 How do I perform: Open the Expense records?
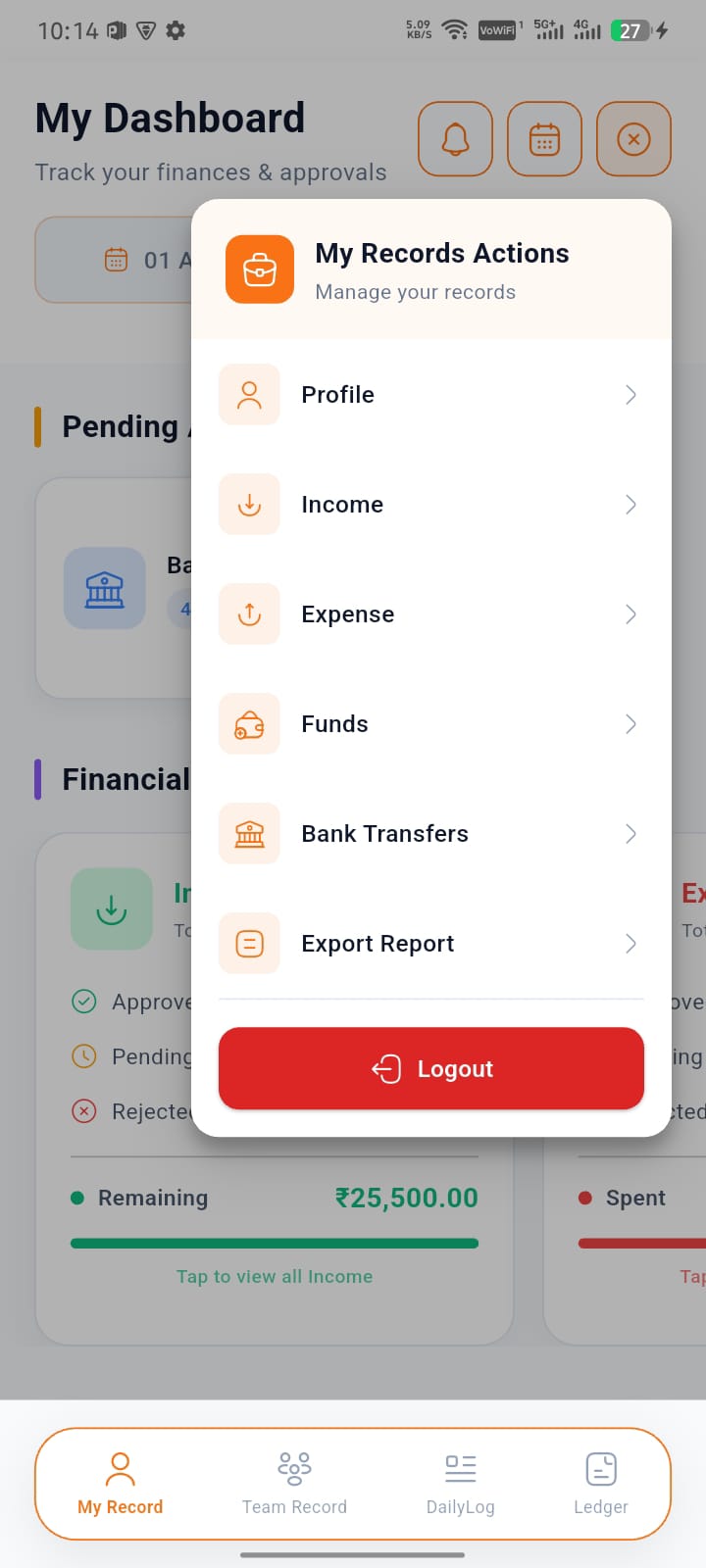[430, 614]
